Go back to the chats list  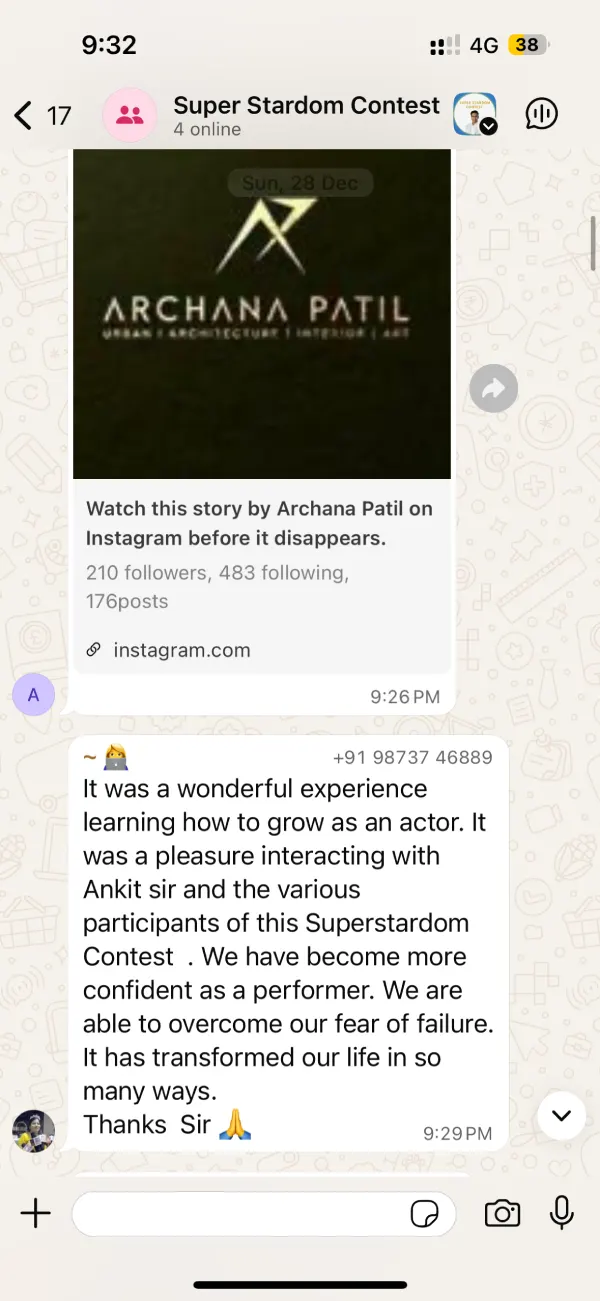(x=24, y=115)
